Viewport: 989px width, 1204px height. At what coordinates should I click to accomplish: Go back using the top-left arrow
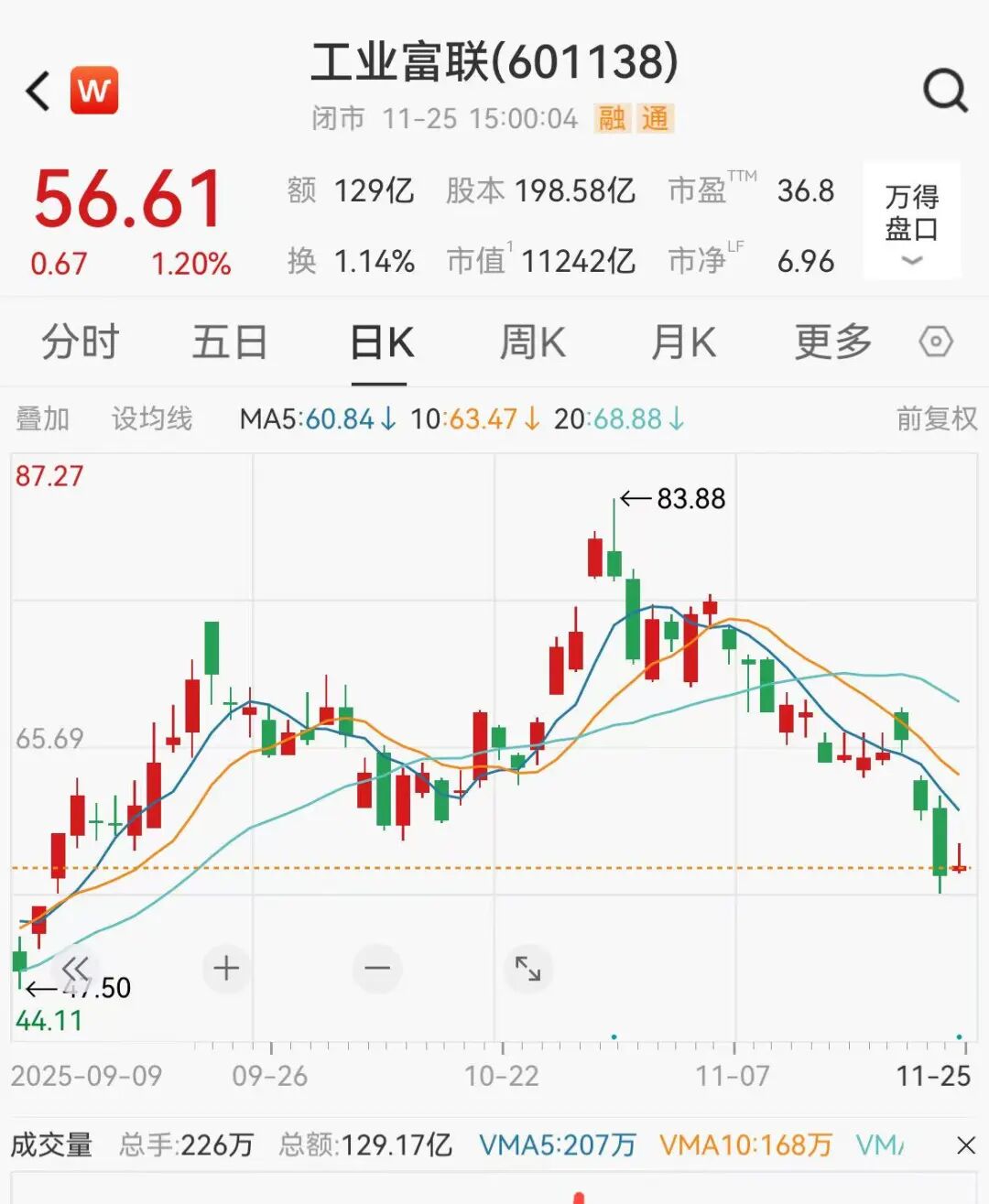coord(38,91)
